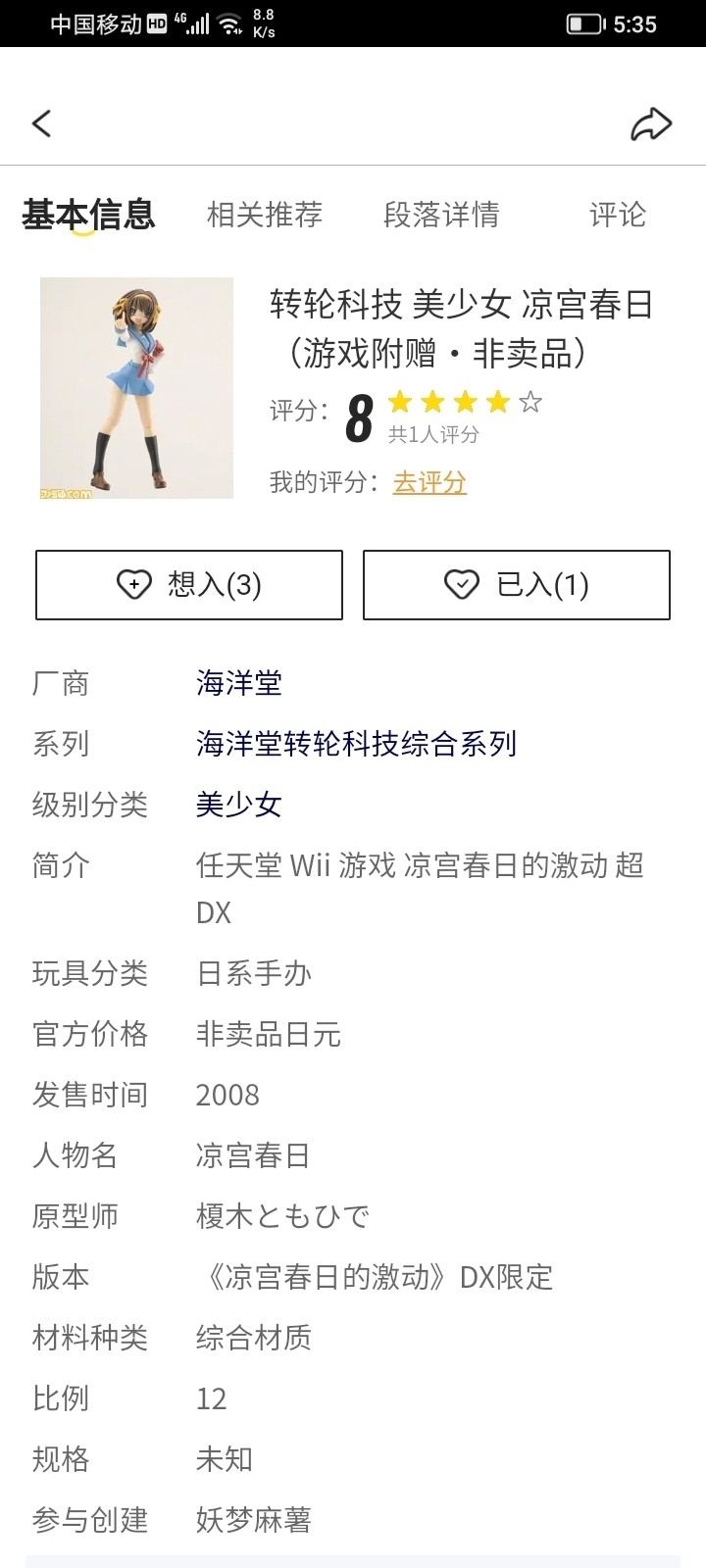Switch to the 评论 tab
The width and height of the screenshot is (706, 1568).
tap(618, 215)
